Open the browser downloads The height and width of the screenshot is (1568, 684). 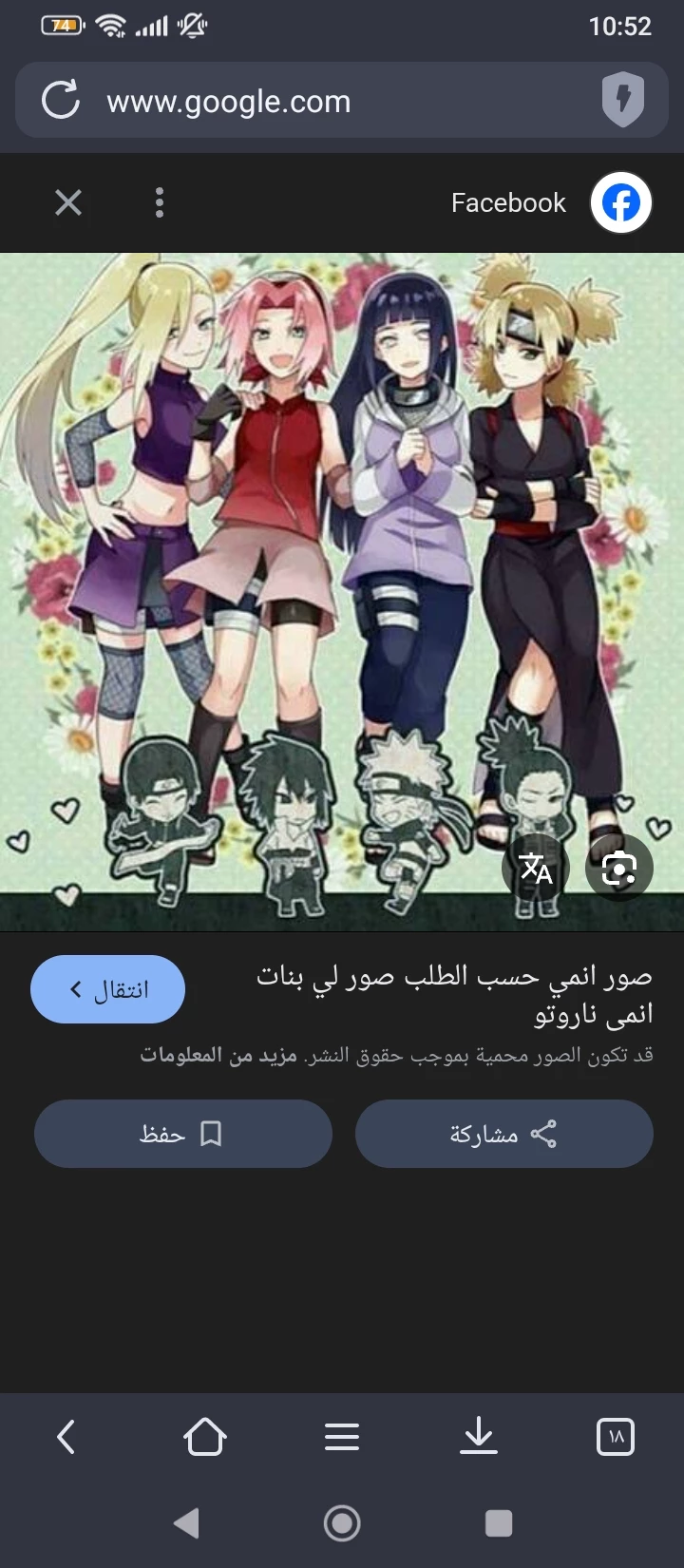pos(479,1437)
